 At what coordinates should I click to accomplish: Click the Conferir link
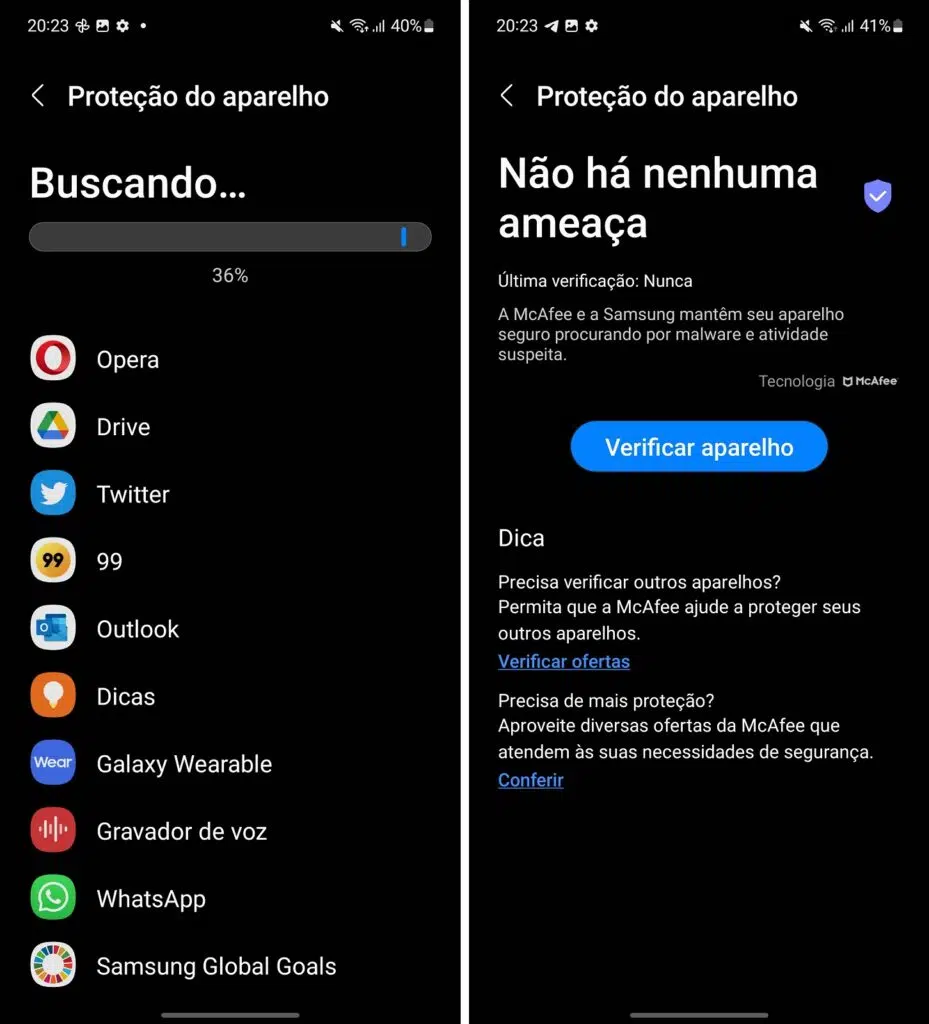tap(530, 780)
